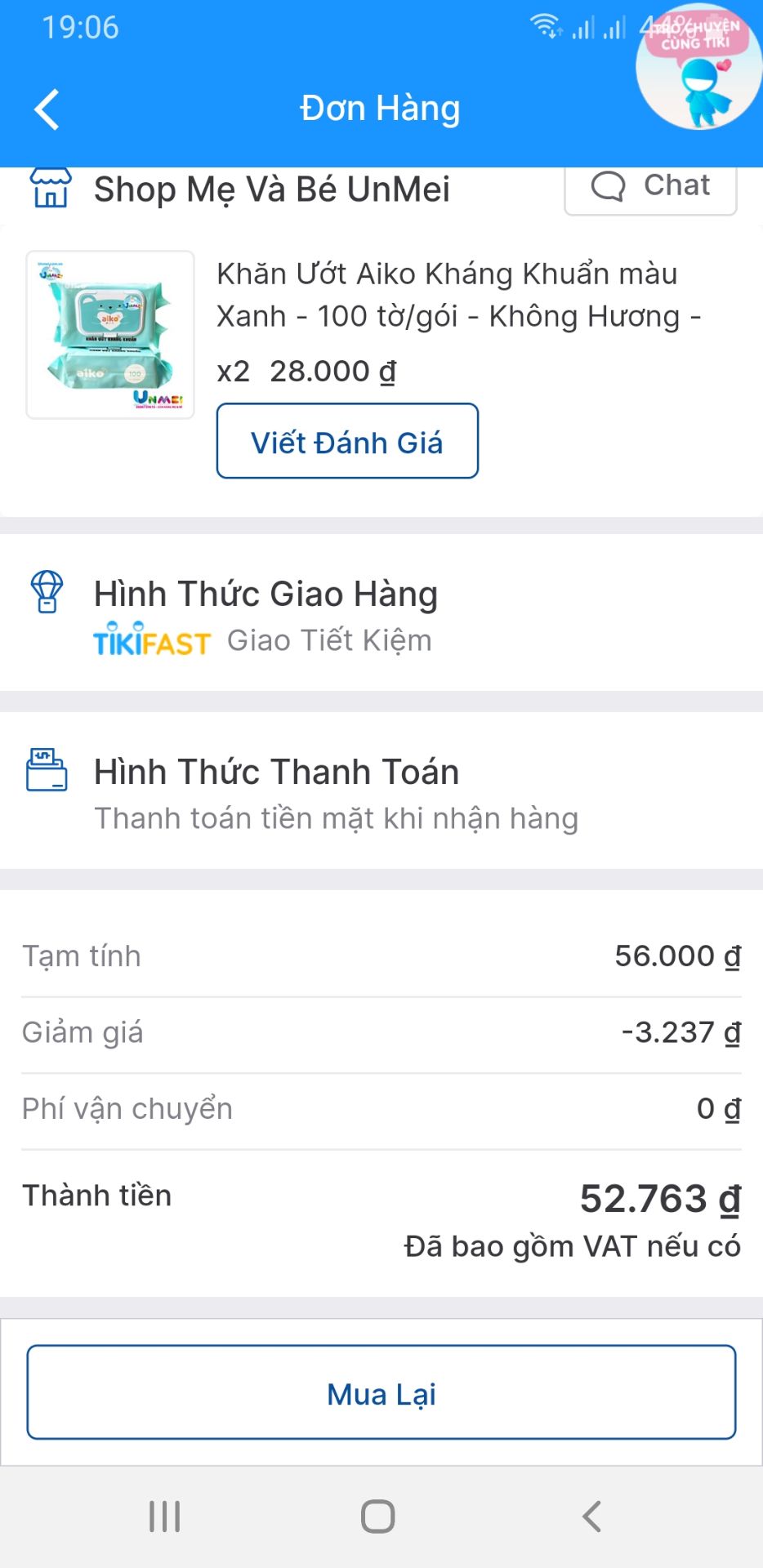Expand the Hình Thức Giao Hàng section

[x=266, y=594]
